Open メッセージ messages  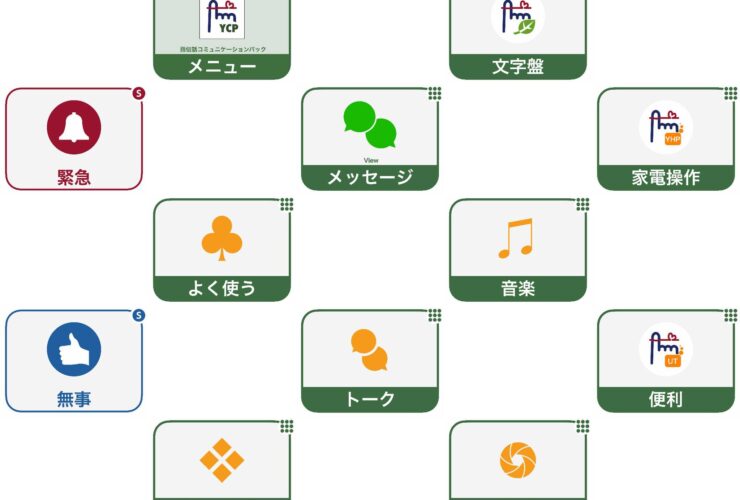tap(370, 139)
